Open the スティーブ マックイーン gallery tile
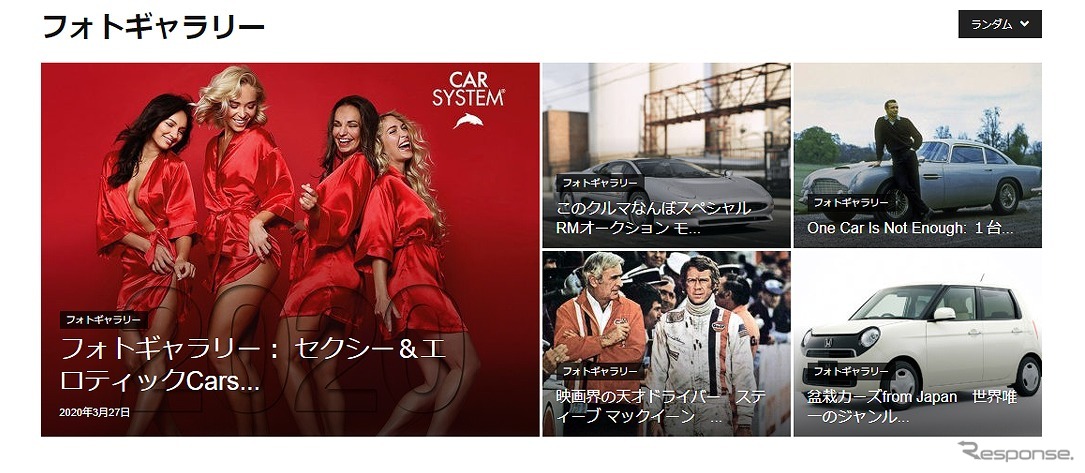Viewport: 1085px width, 473px height. point(666,343)
